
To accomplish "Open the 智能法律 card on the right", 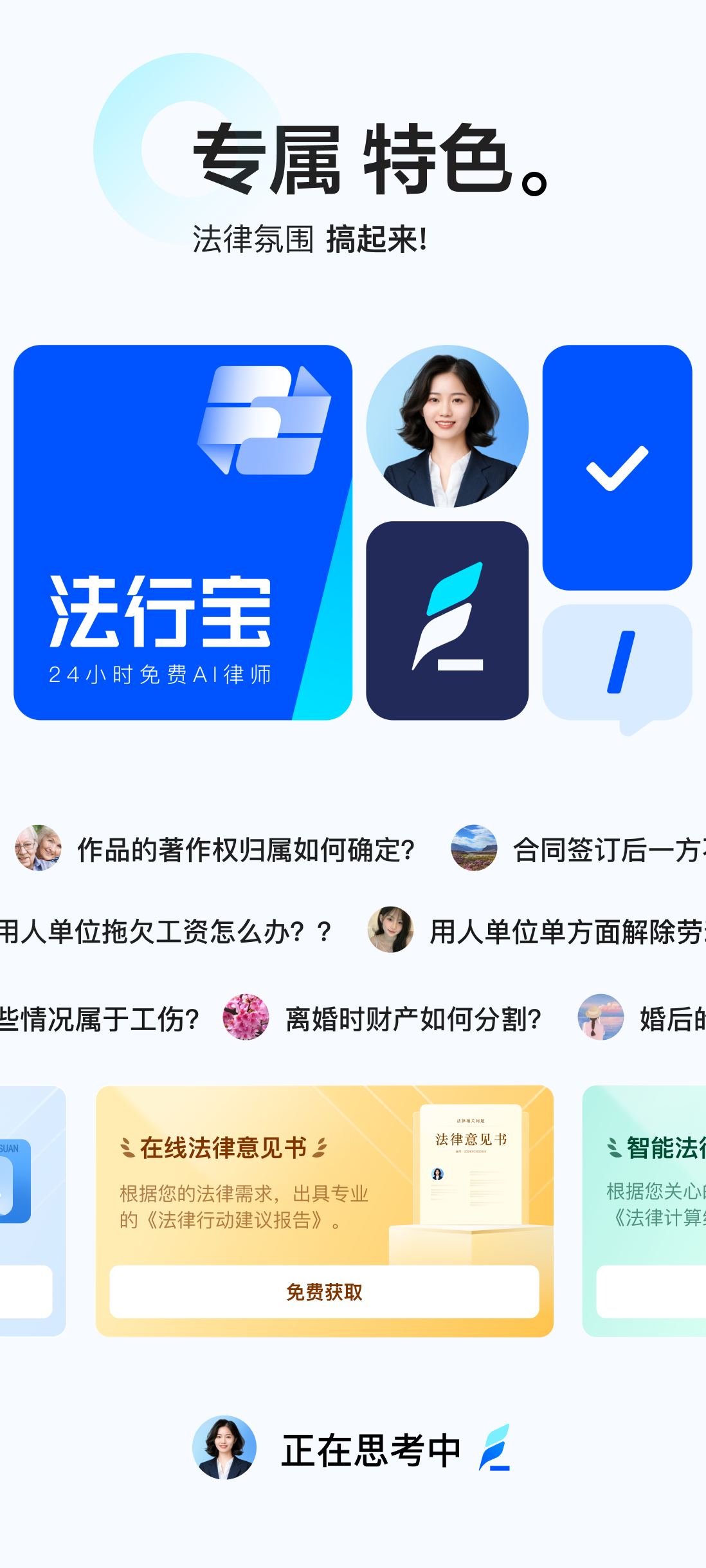I will tap(662, 1210).
